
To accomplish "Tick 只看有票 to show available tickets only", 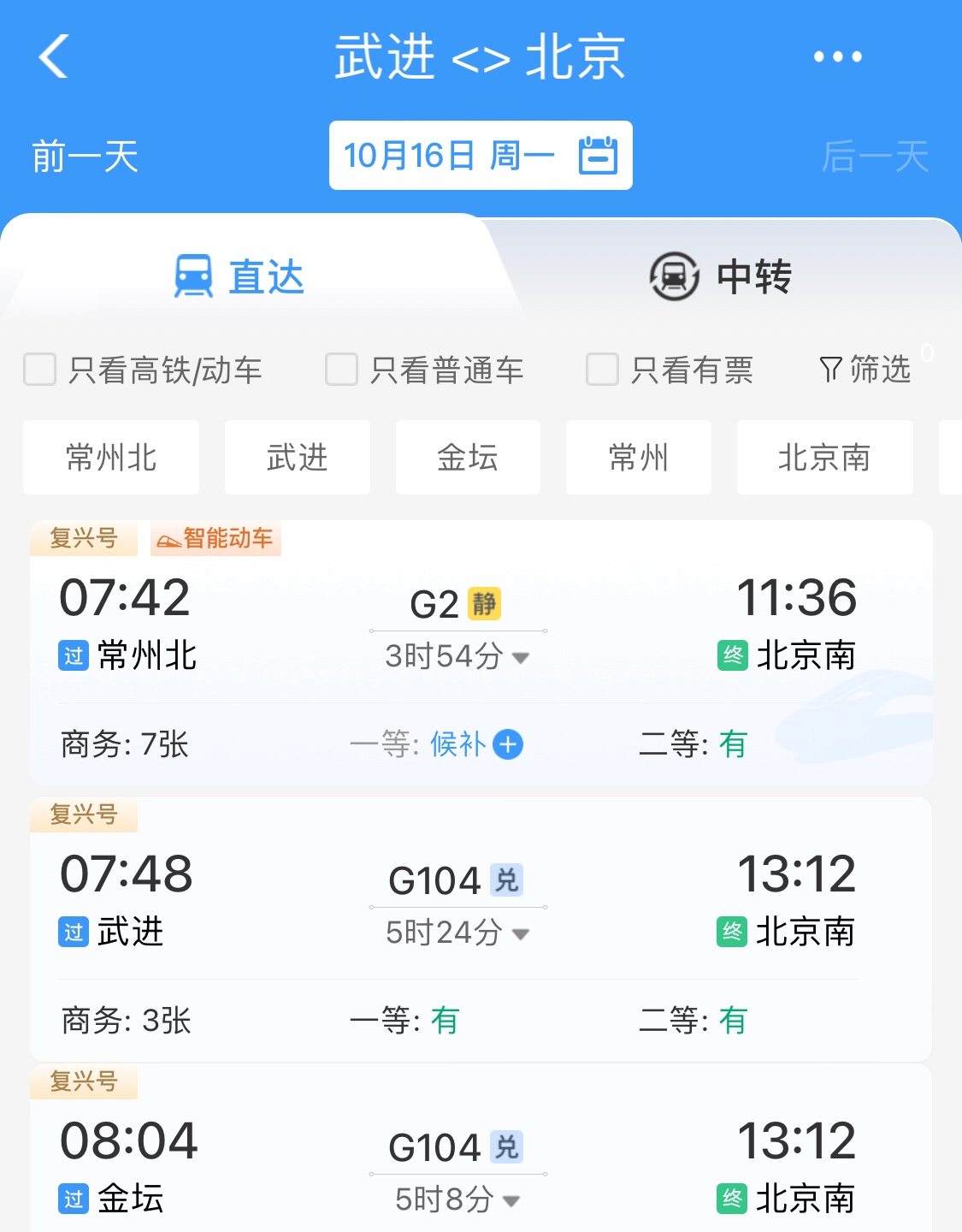I will coord(602,370).
